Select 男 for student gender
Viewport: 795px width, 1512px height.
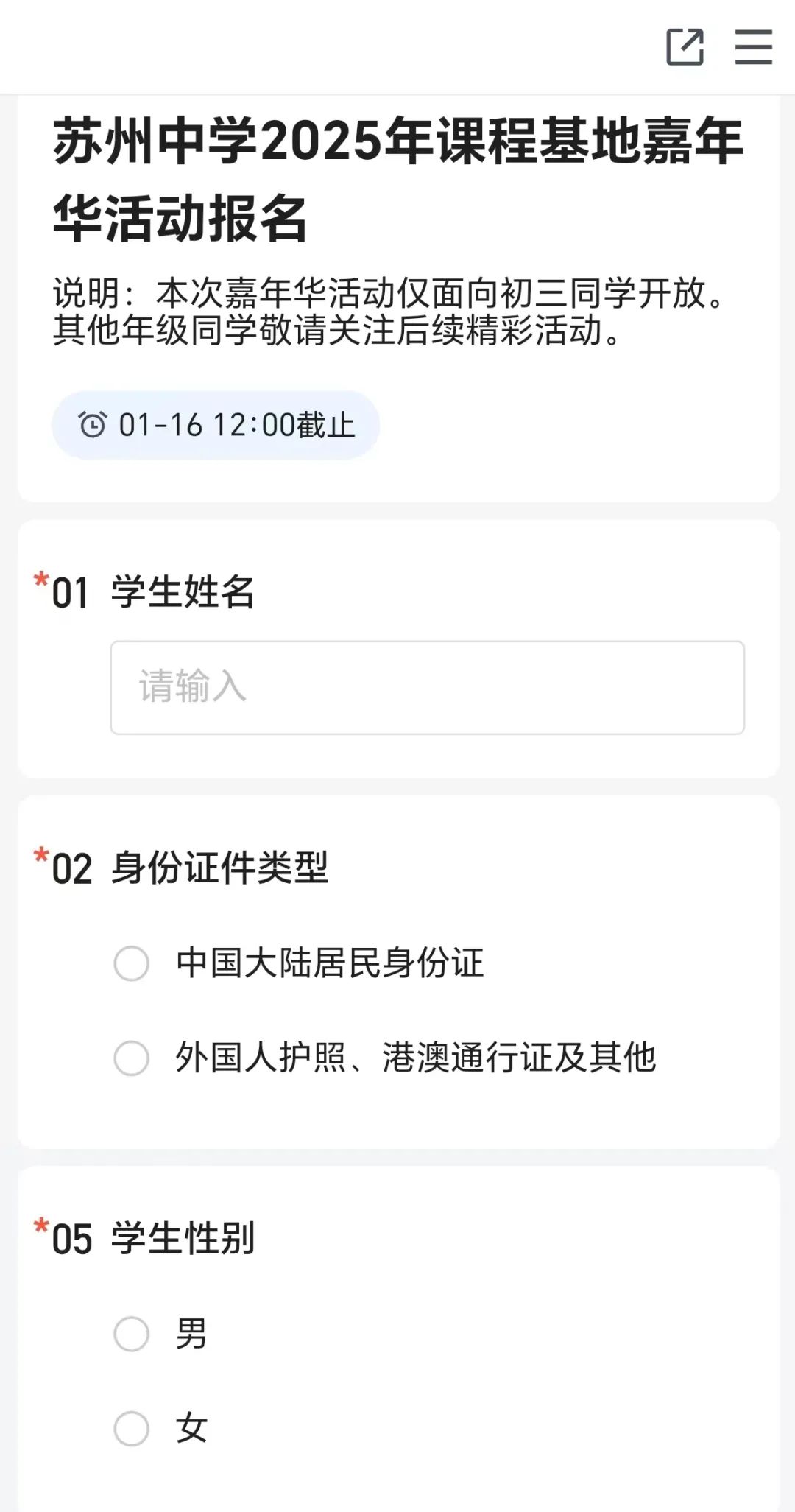coord(132,1334)
